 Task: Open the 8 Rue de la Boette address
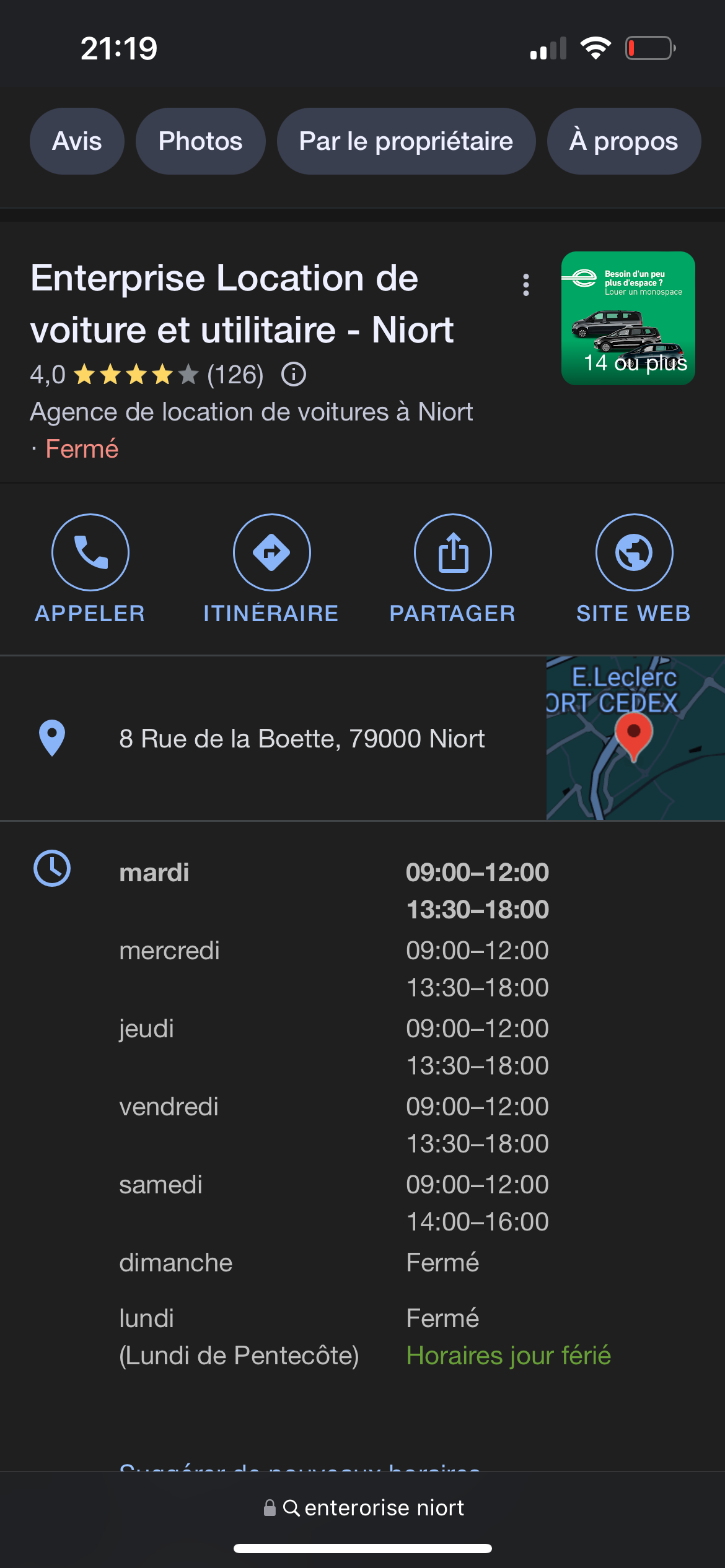(x=302, y=739)
